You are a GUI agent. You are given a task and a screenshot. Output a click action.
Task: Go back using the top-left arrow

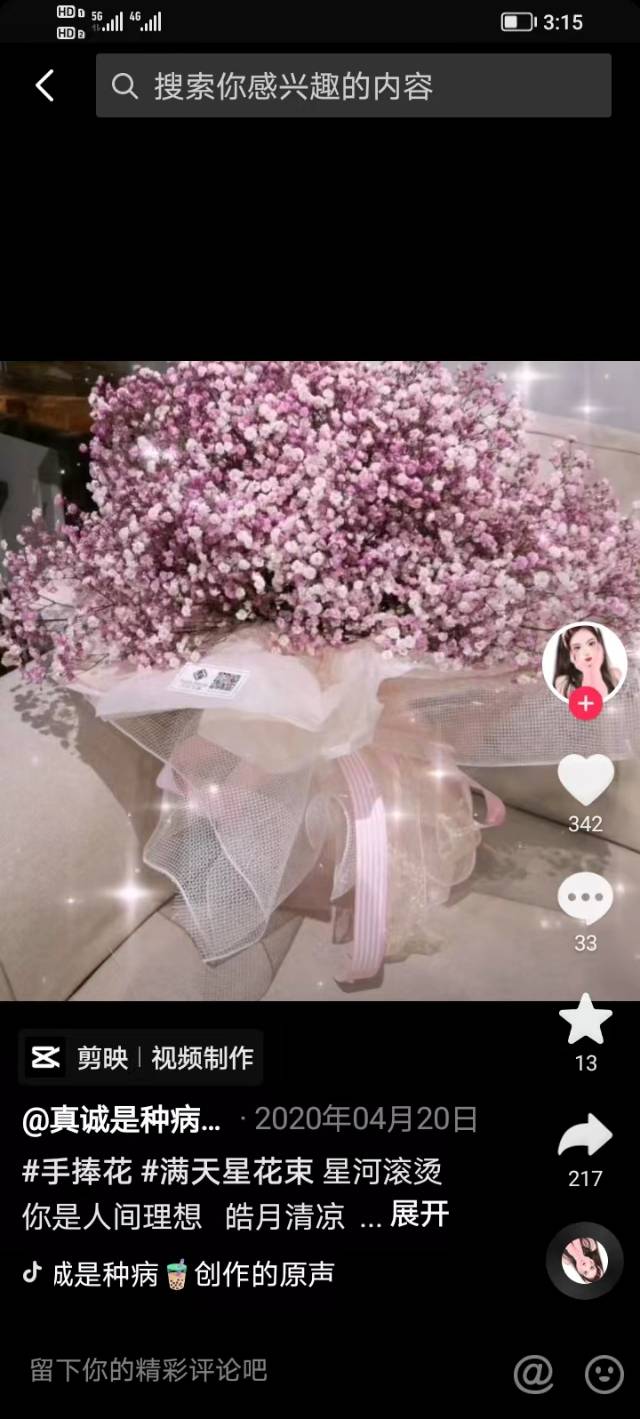click(x=45, y=86)
